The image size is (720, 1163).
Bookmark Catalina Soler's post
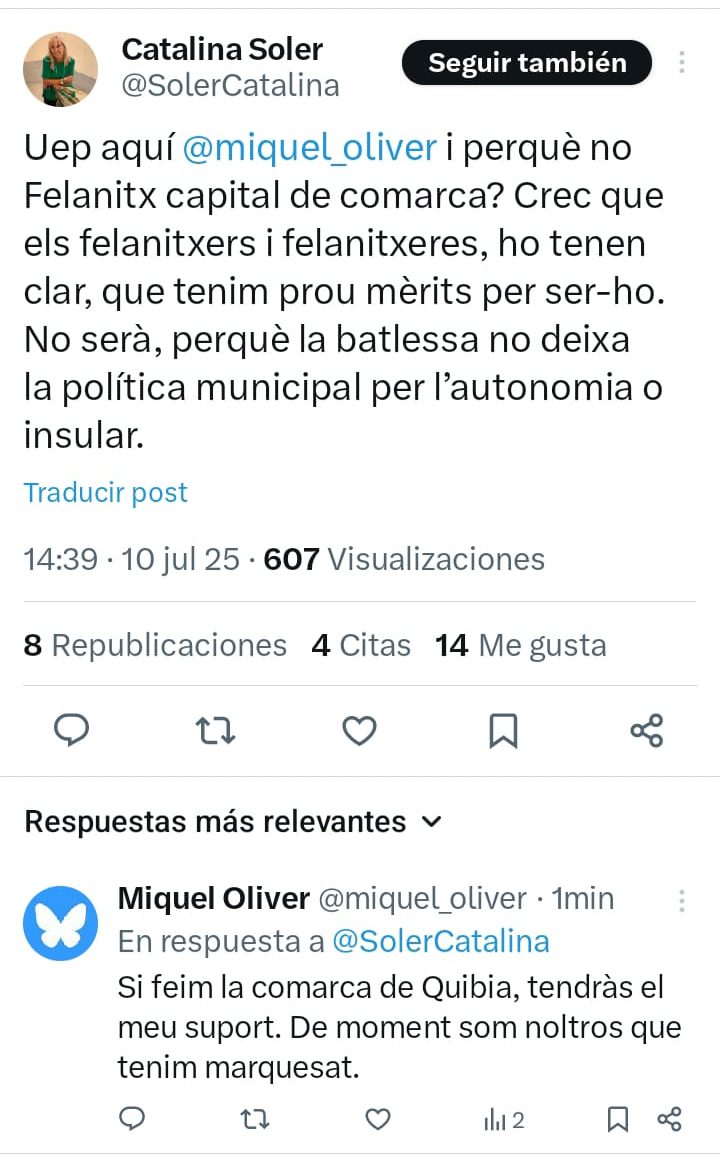click(503, 731)
